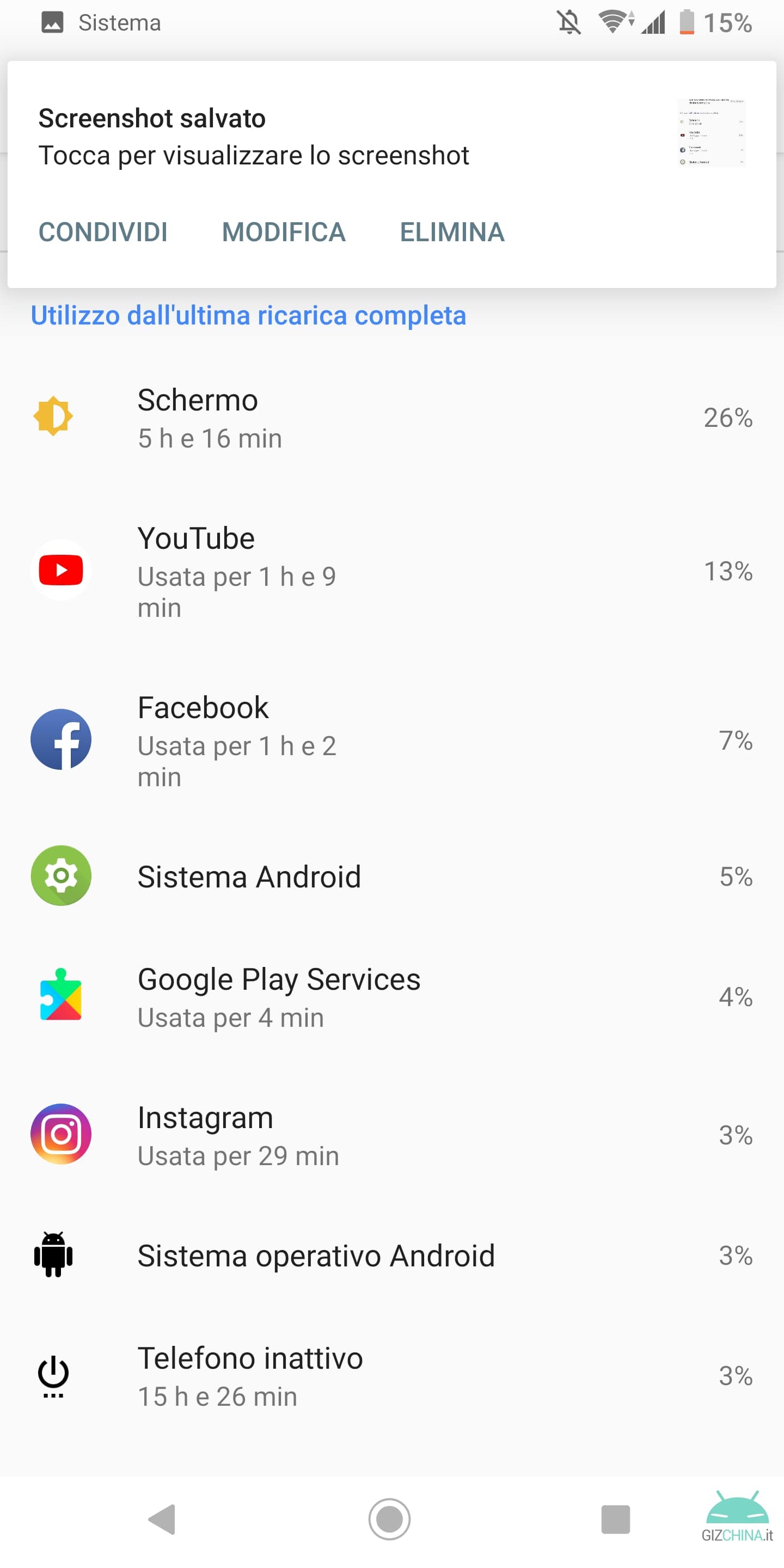784x1568 pixels.
Task: Tap MODIFICA to edit the screenshot
Action: point(284,232)
